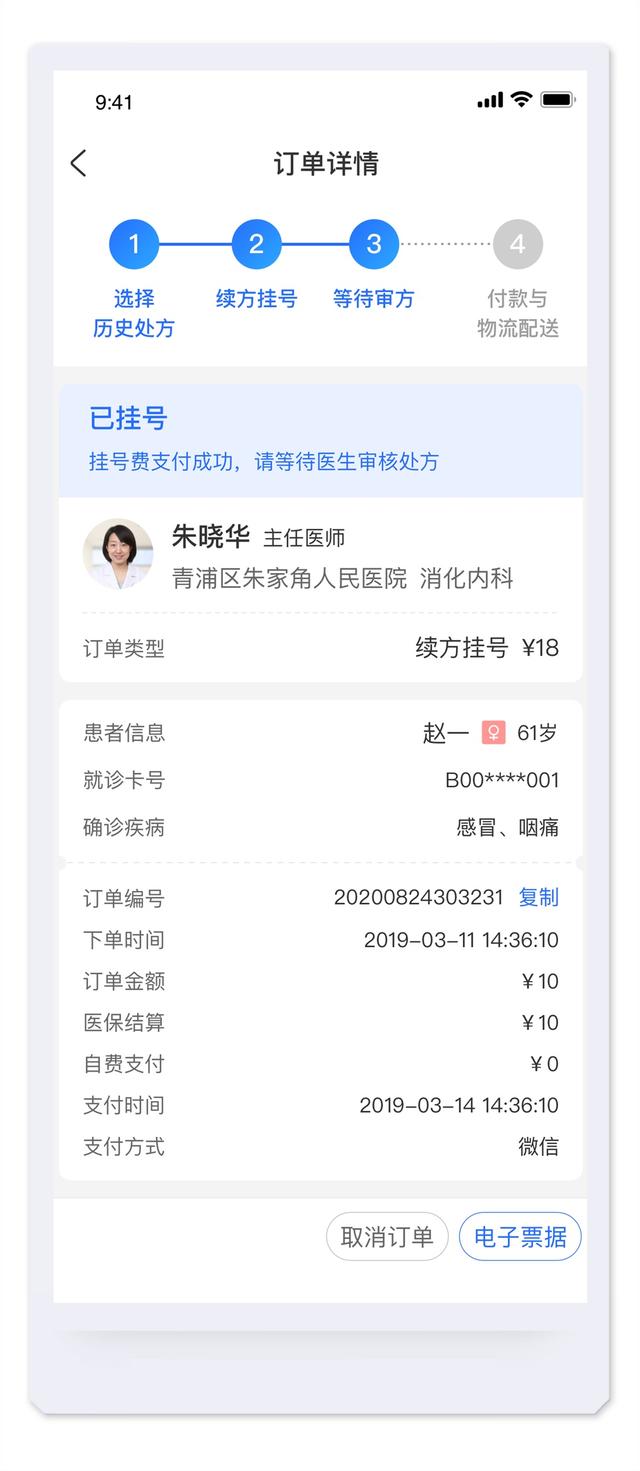Tap the 取消订单 button
The width and height of the screenshot is (640, 1471).
[387, 1237]
